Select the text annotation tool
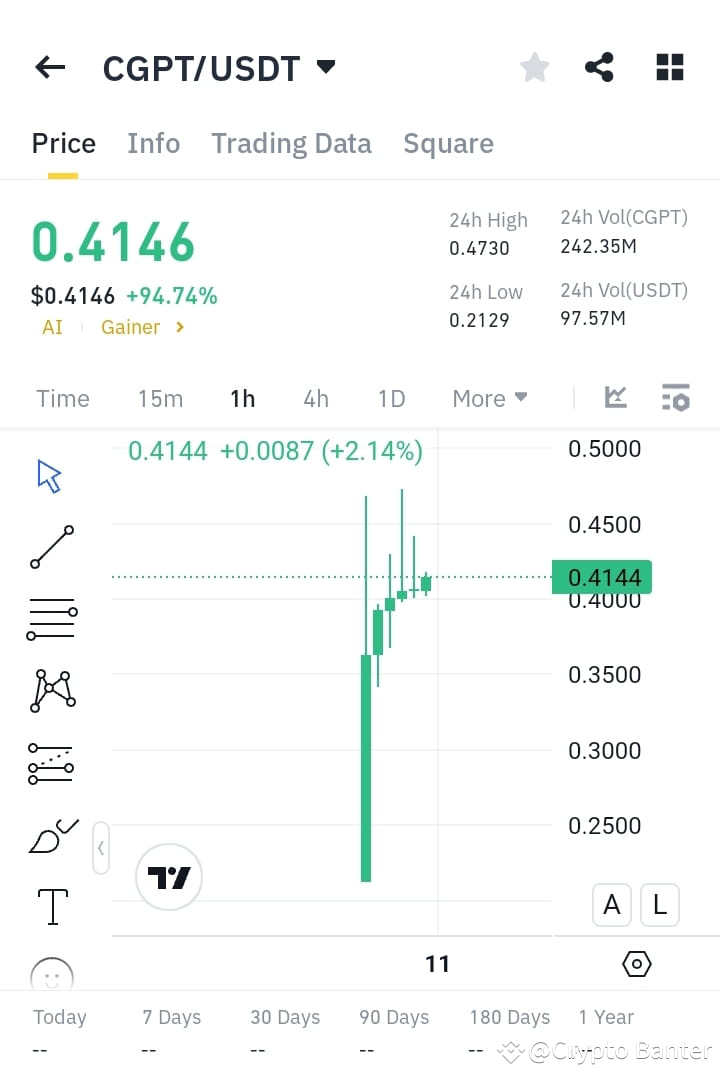This screenshot has width=720, height=1073. point(50,906)
